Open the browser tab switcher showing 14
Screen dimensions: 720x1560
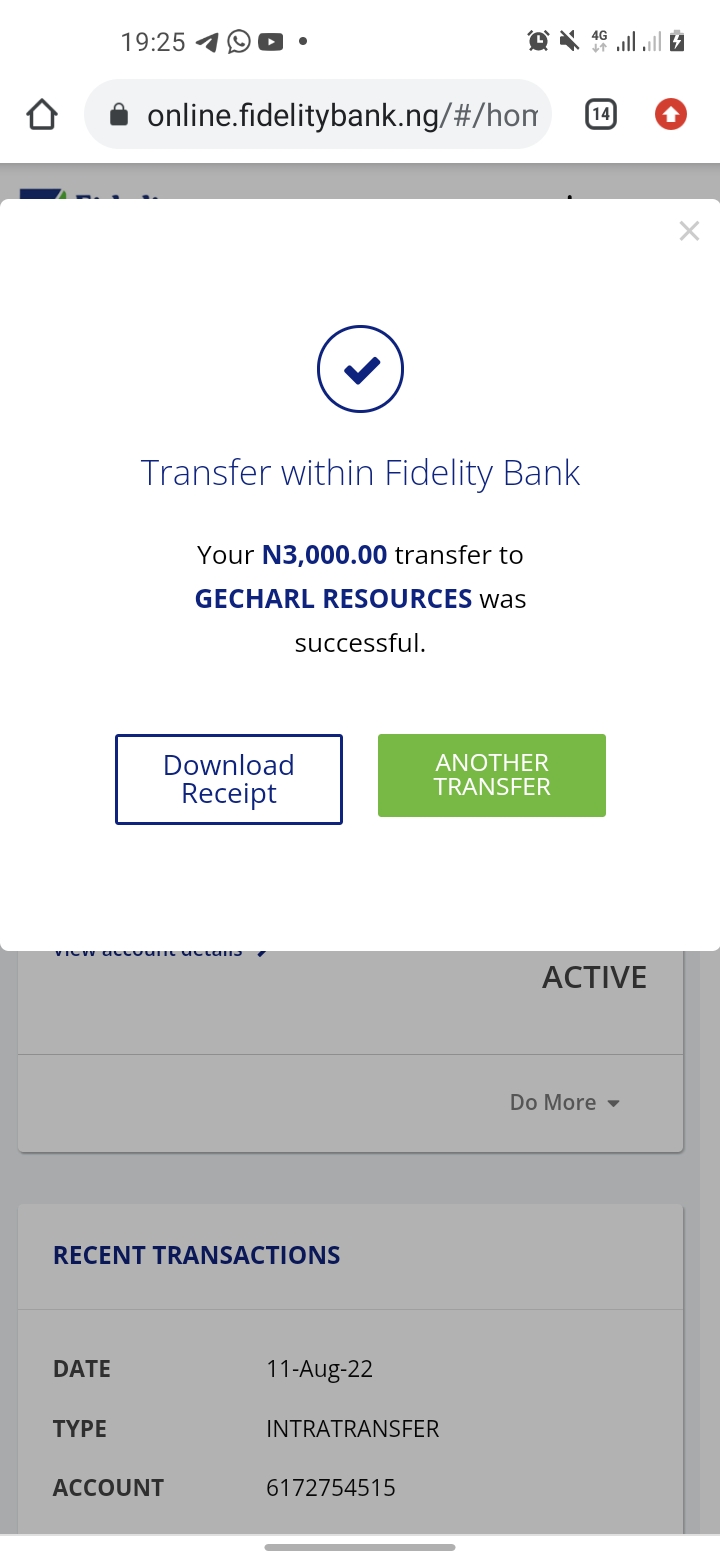pyautogui.click(x=600, y=115)
